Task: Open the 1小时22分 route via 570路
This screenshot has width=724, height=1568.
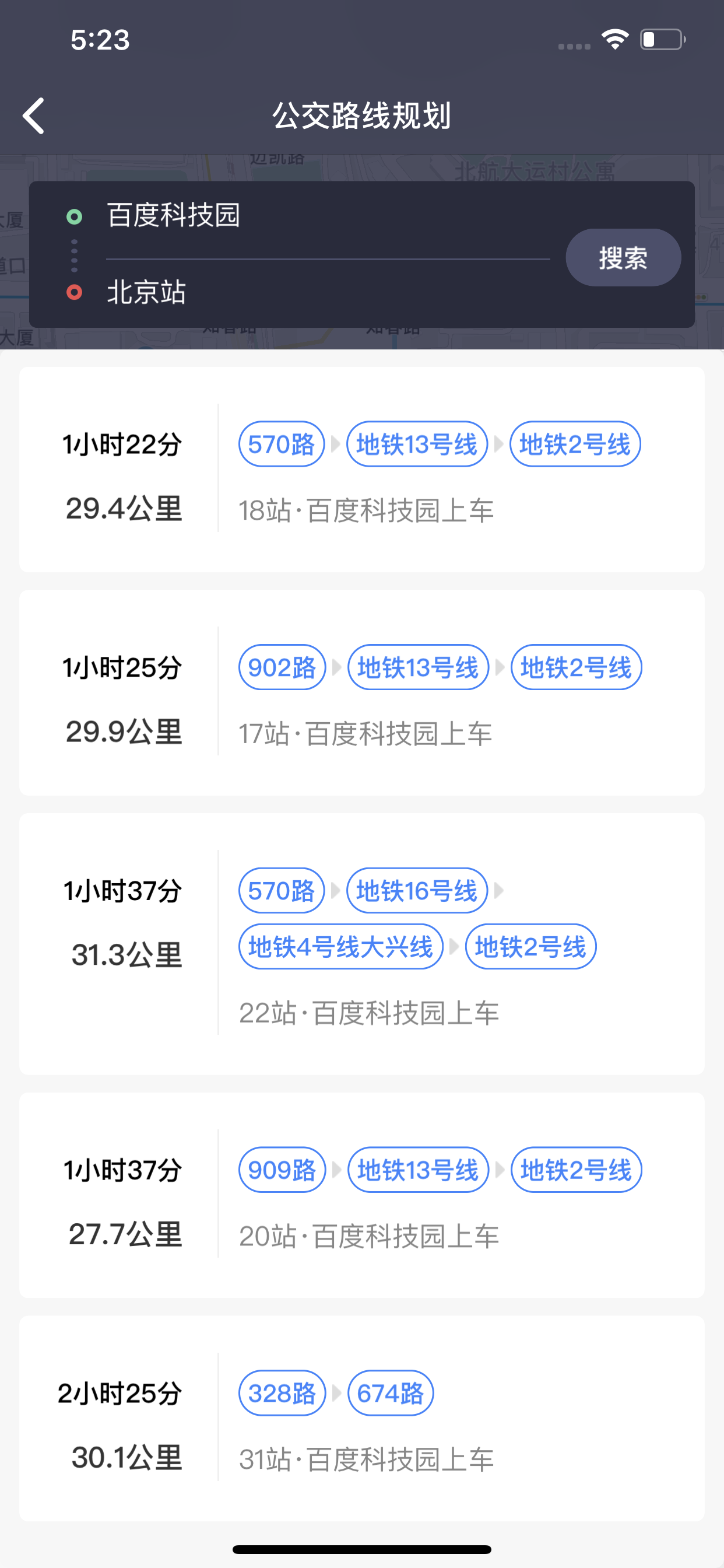Action: [361, 470]
